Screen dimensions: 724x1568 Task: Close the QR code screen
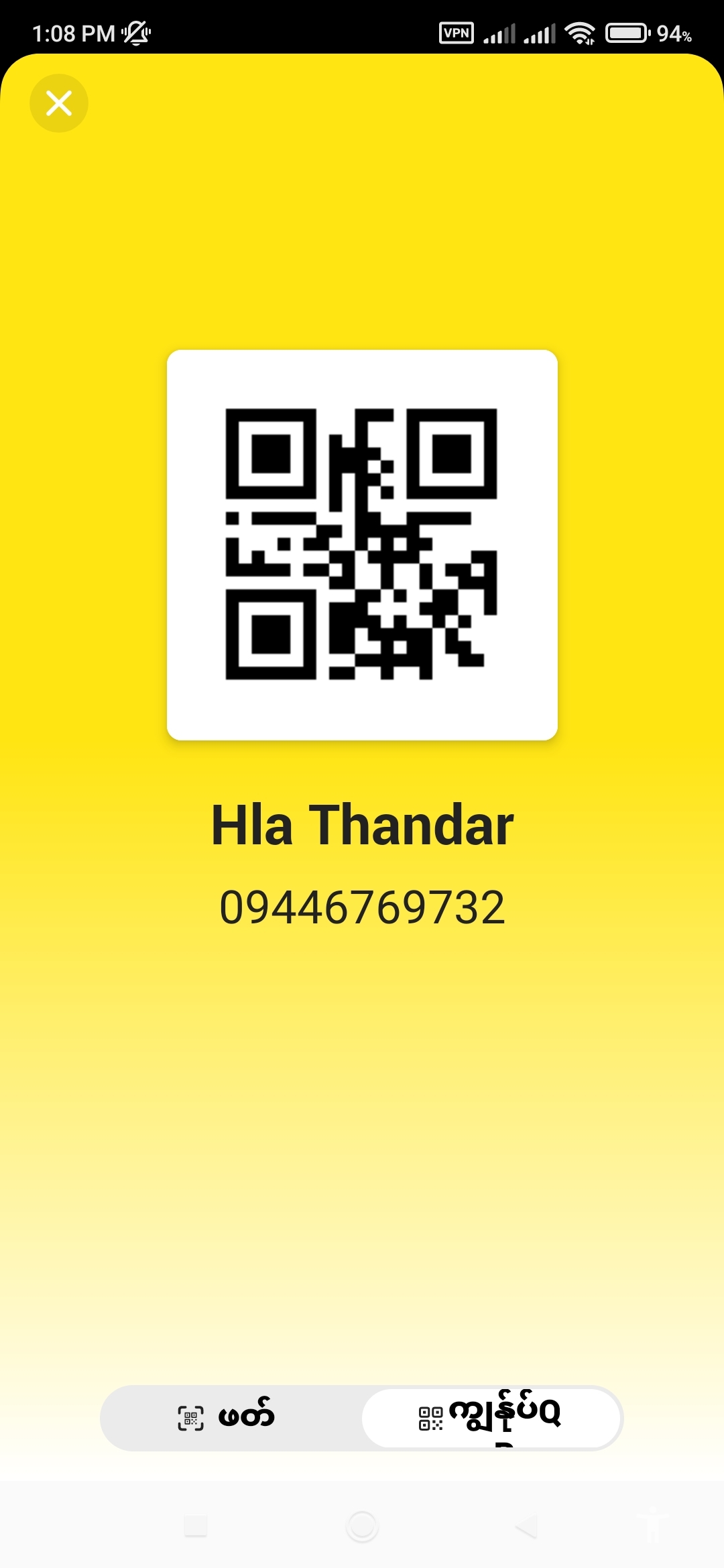[59, 103]
